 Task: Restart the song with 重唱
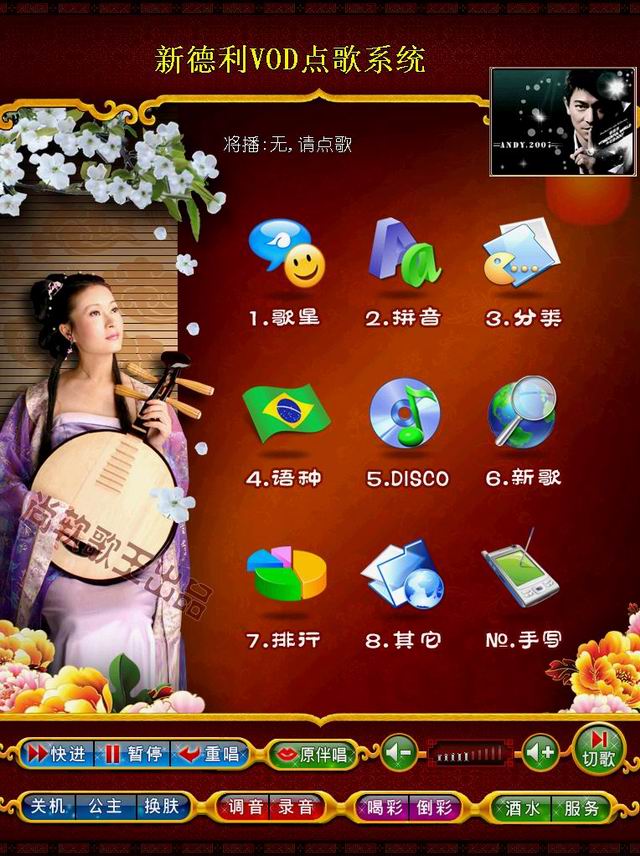211,754
